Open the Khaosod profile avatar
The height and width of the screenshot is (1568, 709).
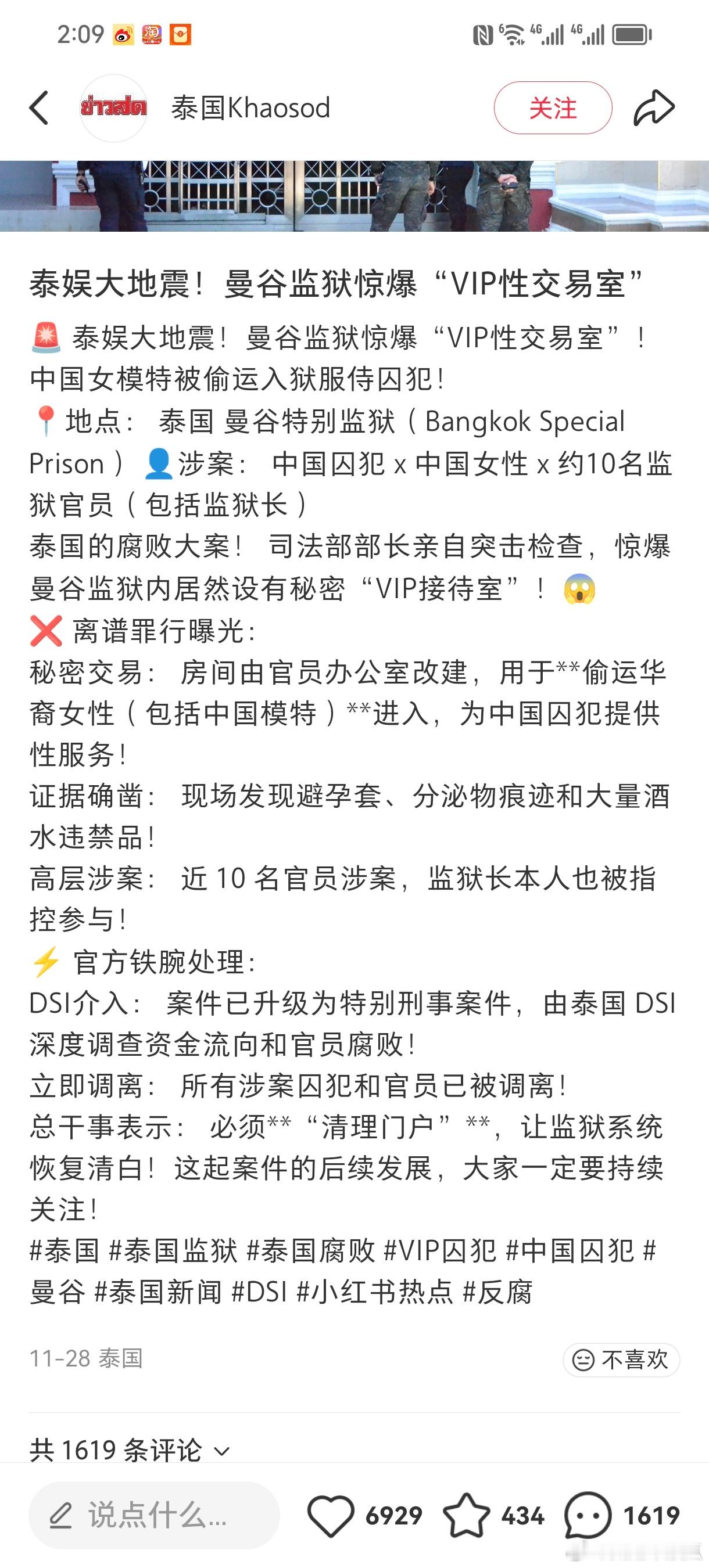coord(113,107)
